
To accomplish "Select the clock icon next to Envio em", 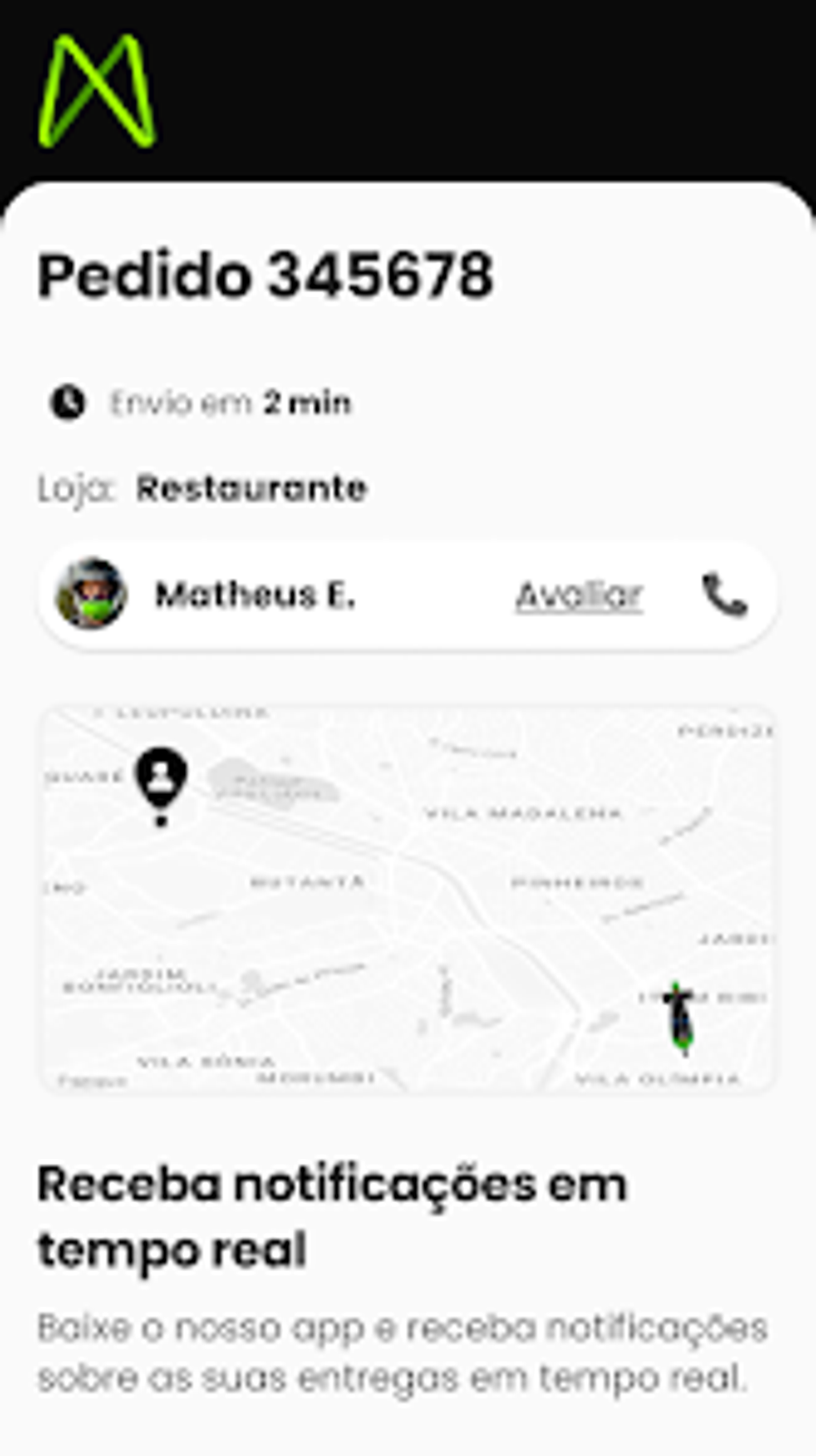I will tap(67, 403).
